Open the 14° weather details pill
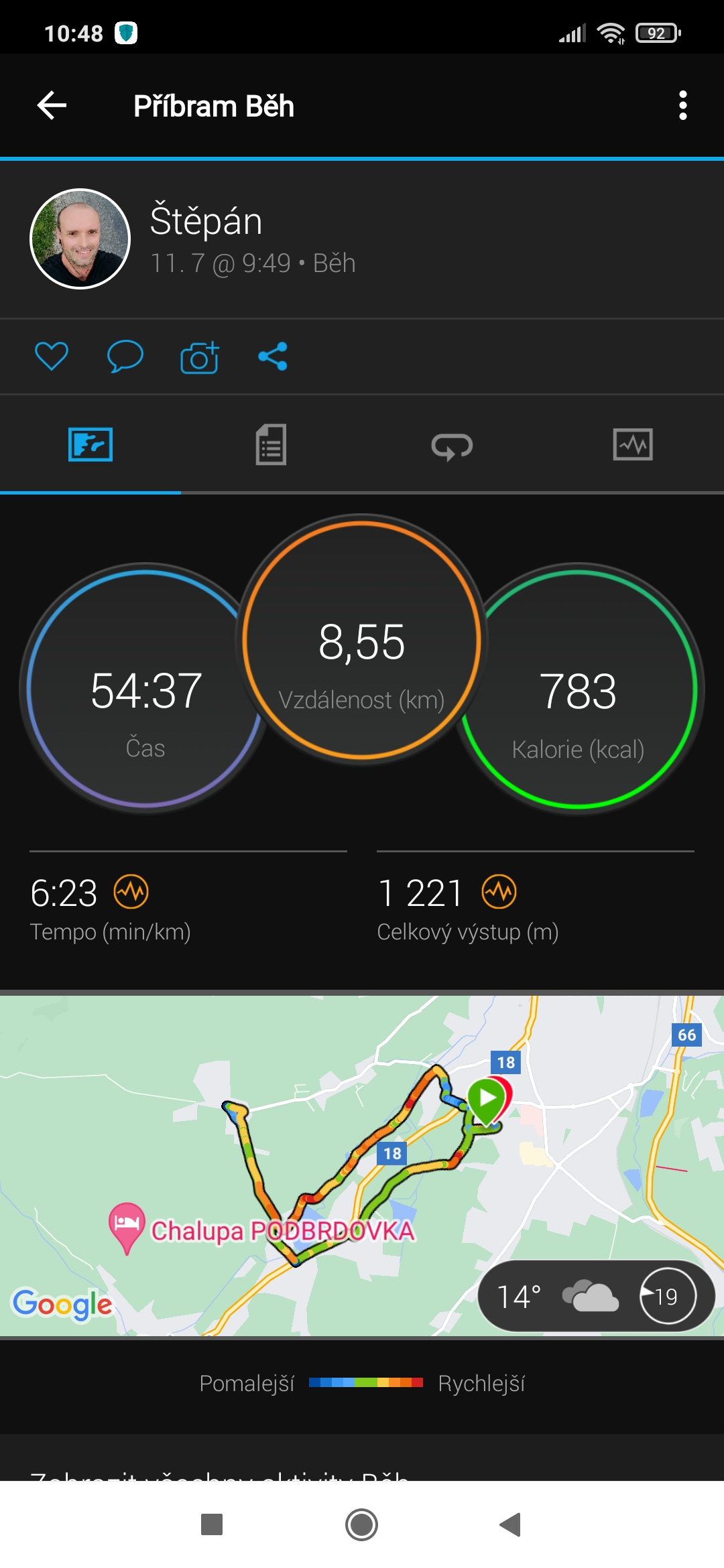 click(596, 1296)
